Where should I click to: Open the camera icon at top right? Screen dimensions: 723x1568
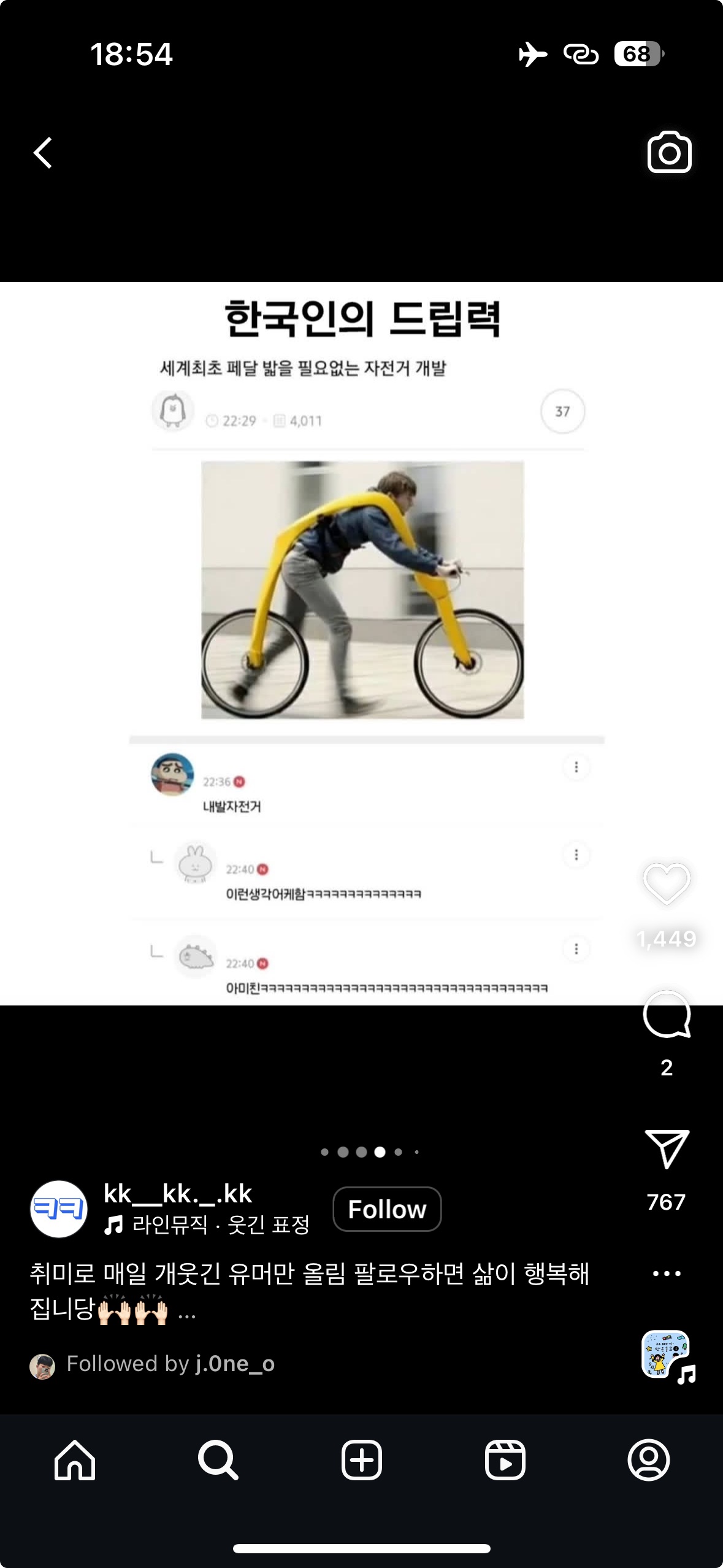pos(669,152)
